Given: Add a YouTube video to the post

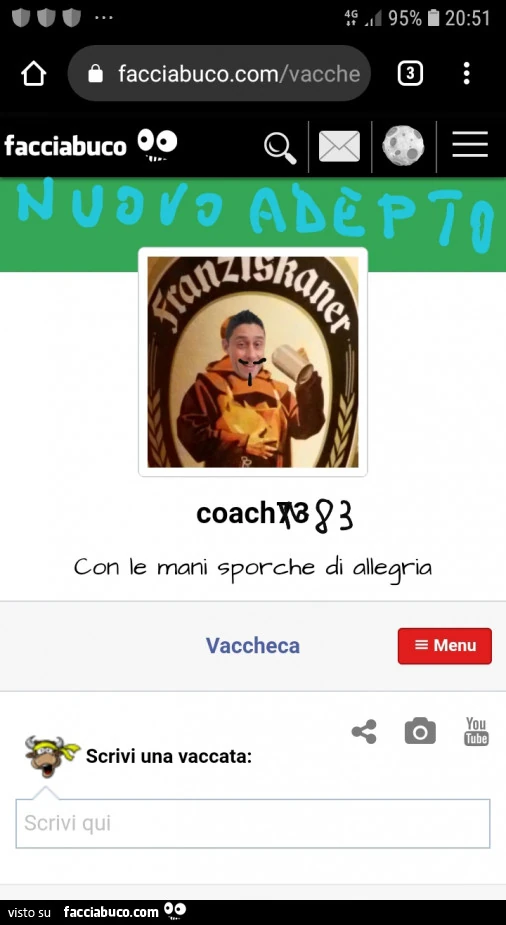Looking at the screenshot, I should pos(476,732).
